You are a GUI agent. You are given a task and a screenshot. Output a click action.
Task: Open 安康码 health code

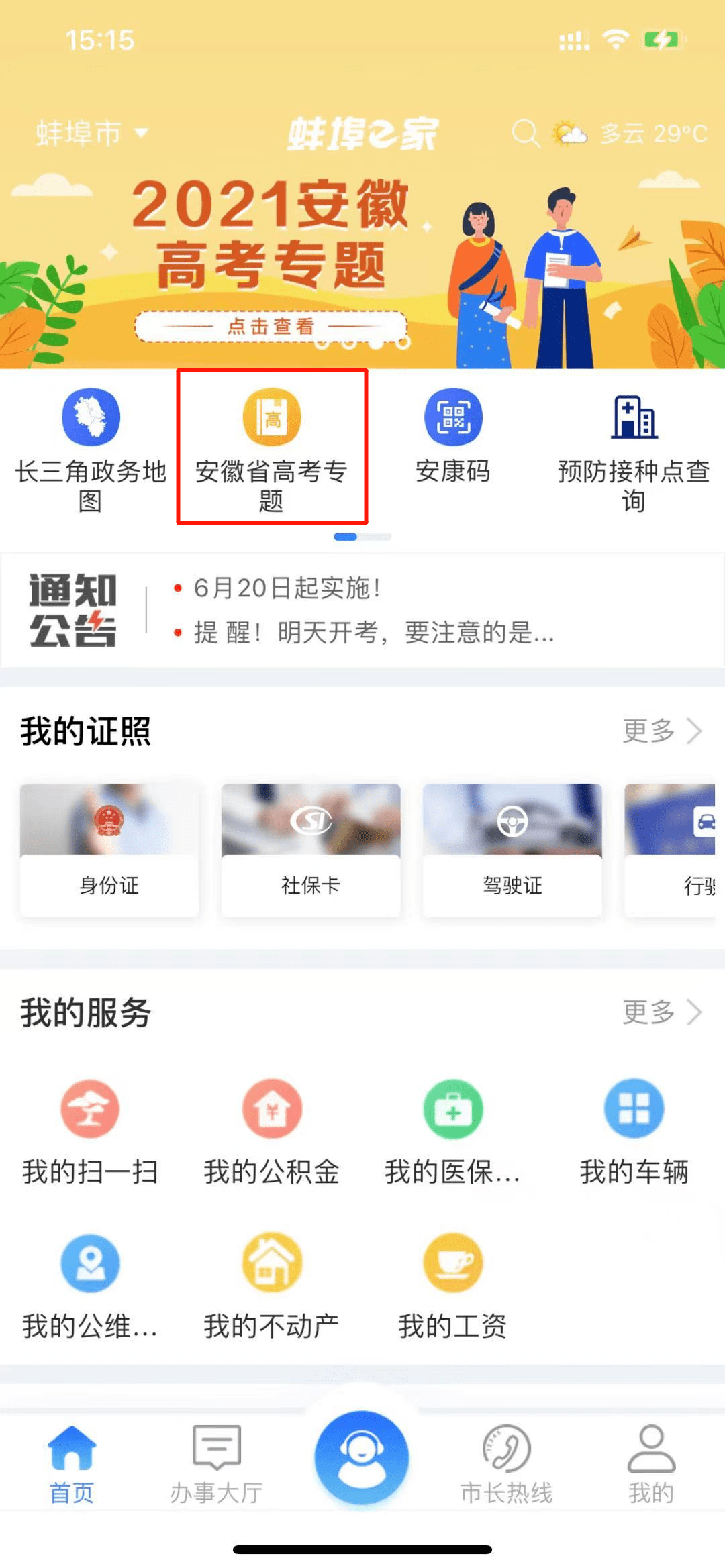[453, 436]
